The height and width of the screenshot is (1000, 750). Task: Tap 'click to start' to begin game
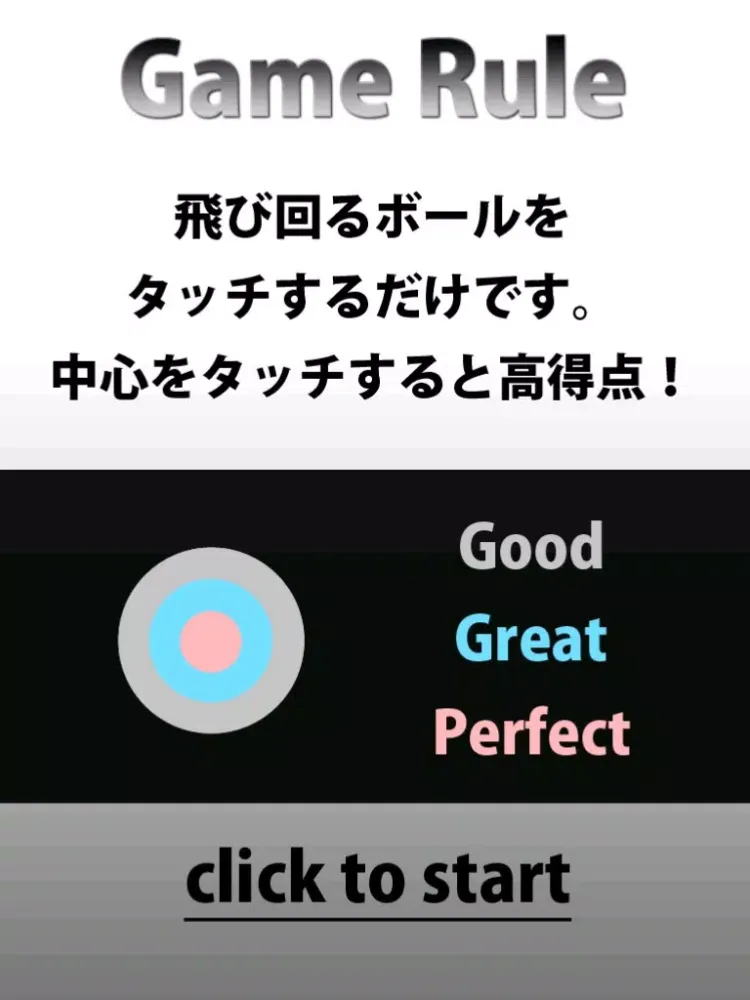[377, 880]
